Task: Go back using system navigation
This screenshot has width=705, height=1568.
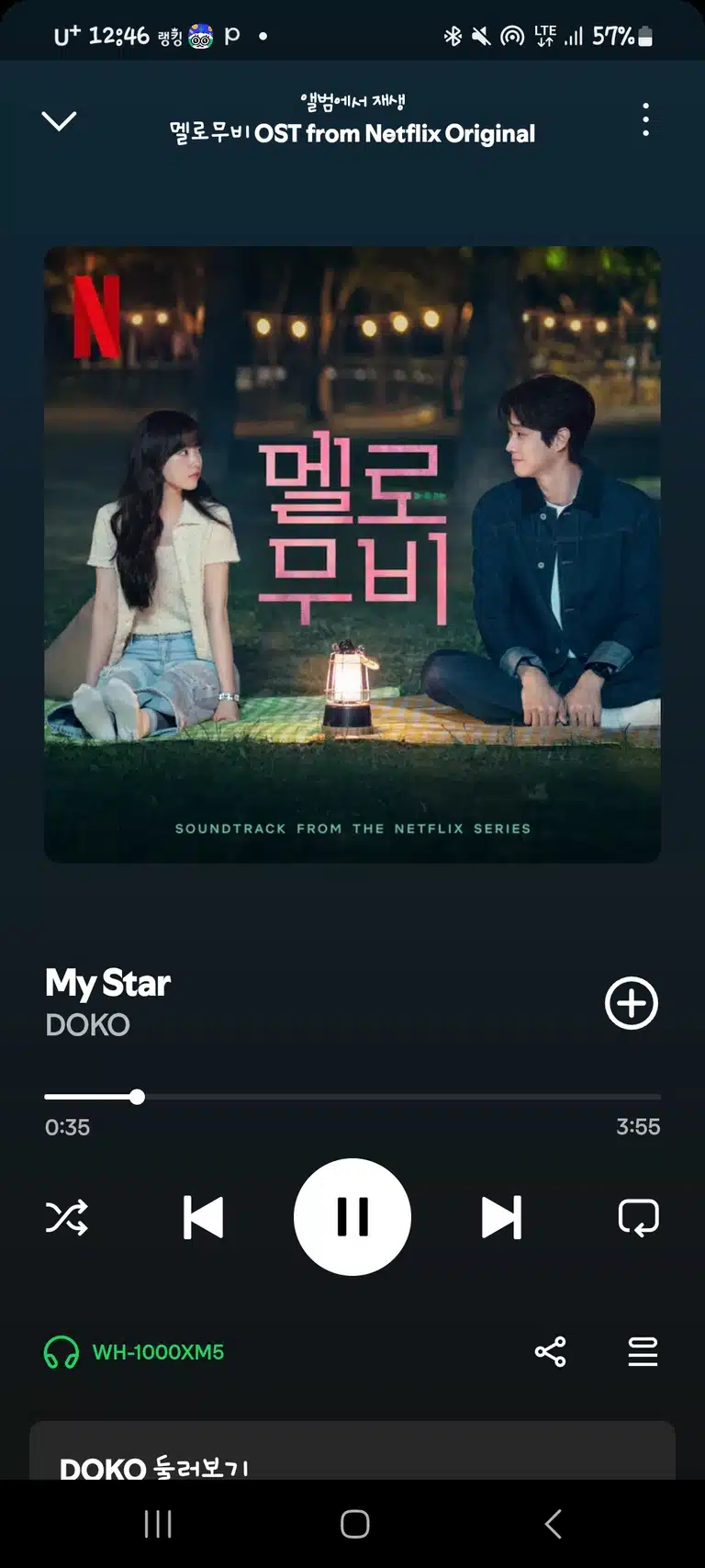Action: click(x=553, y=1524)
